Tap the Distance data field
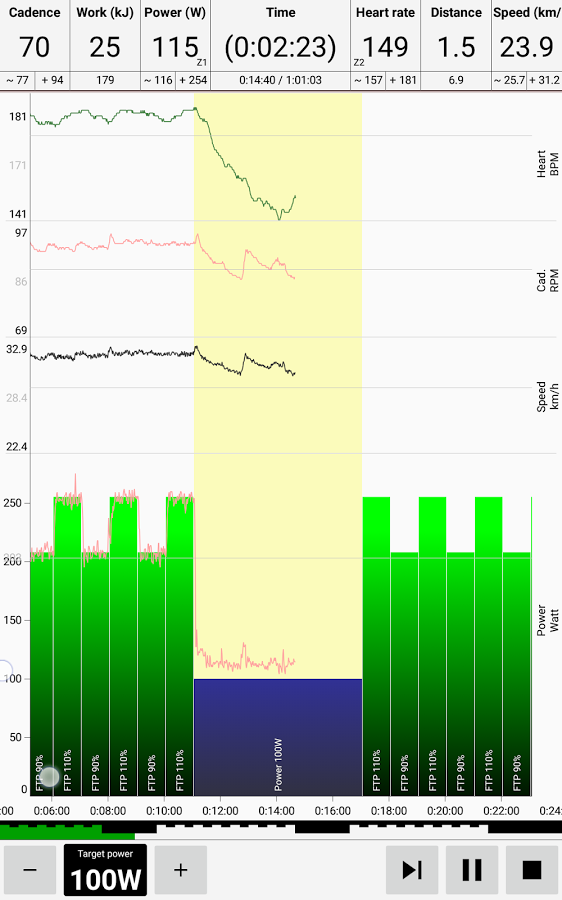Viewport: 562px width, 900px height. [x=456, y=45]
